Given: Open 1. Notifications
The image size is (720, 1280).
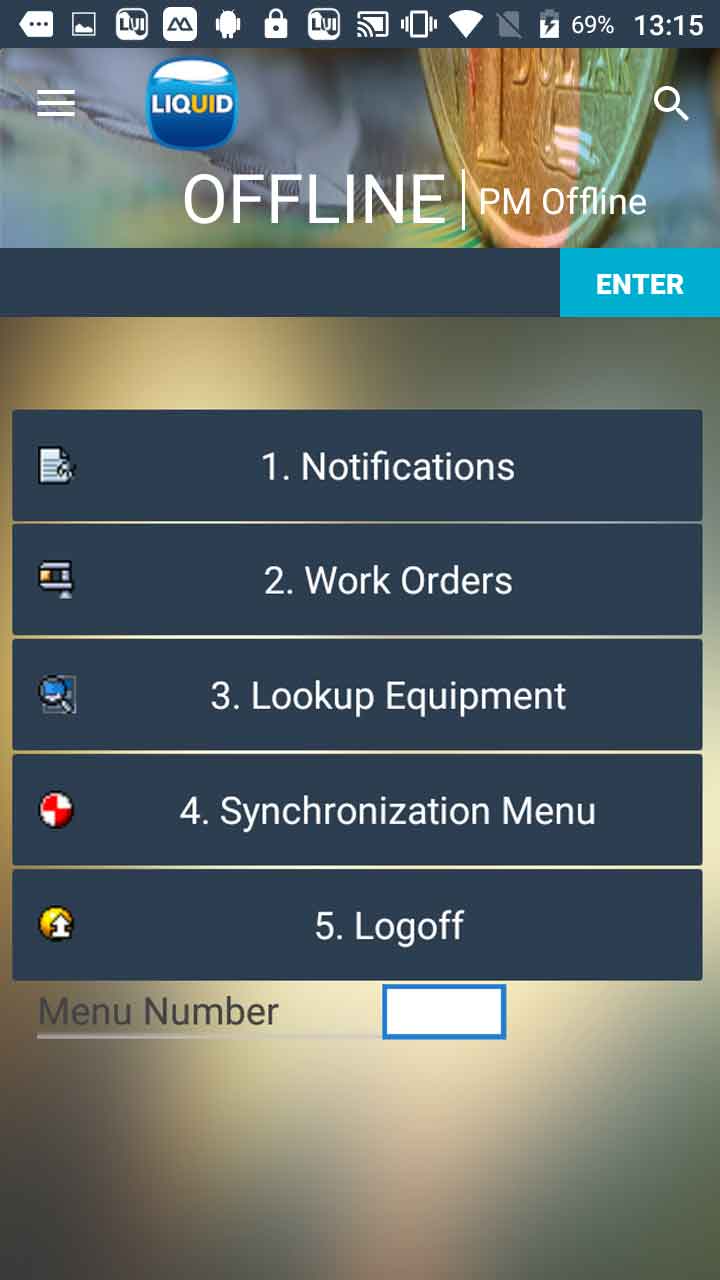Looking at the screenshot, I should [x=357, y=466].
